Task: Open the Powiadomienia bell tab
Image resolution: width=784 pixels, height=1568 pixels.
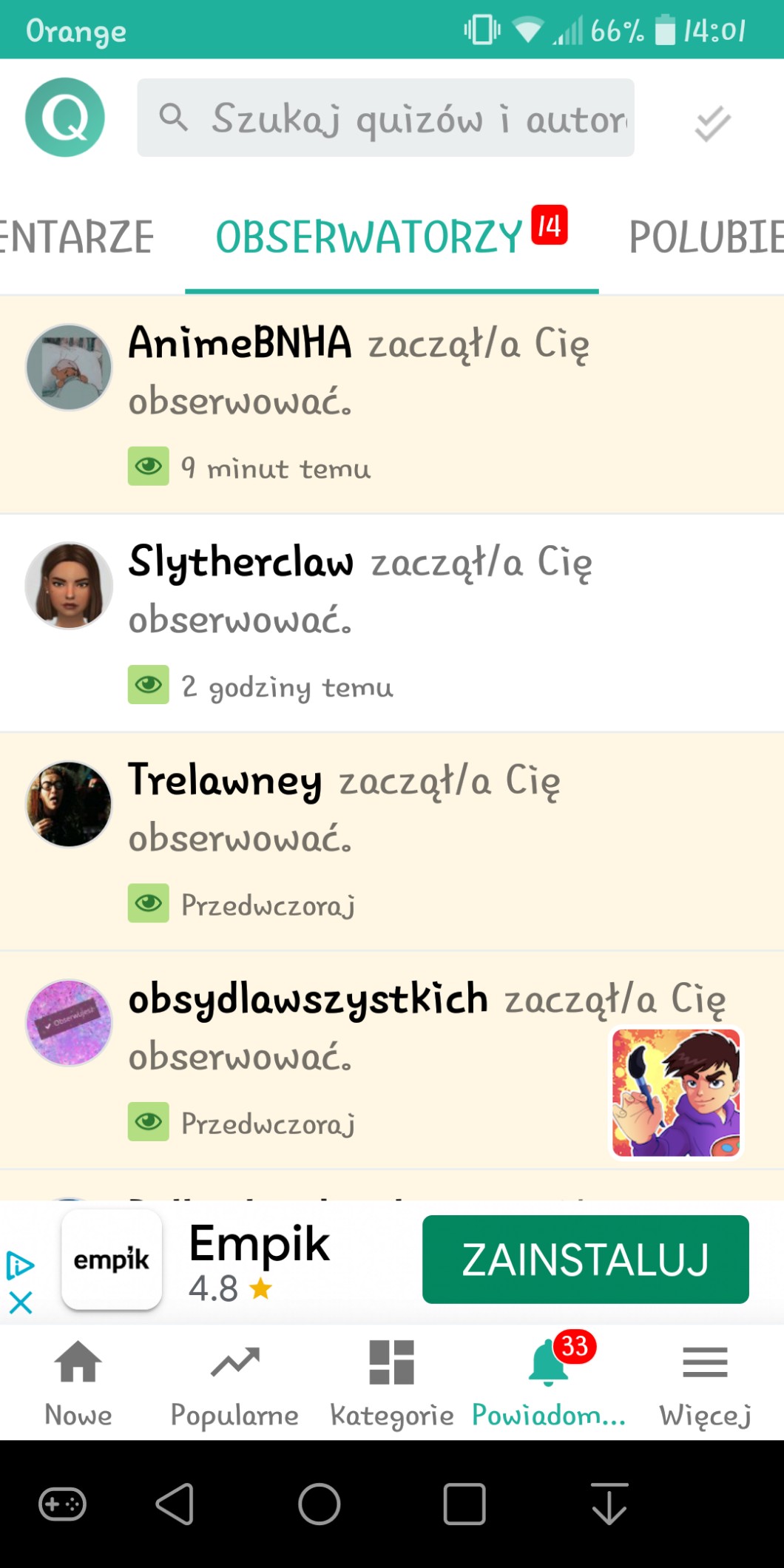Action: coord(549,1382)
